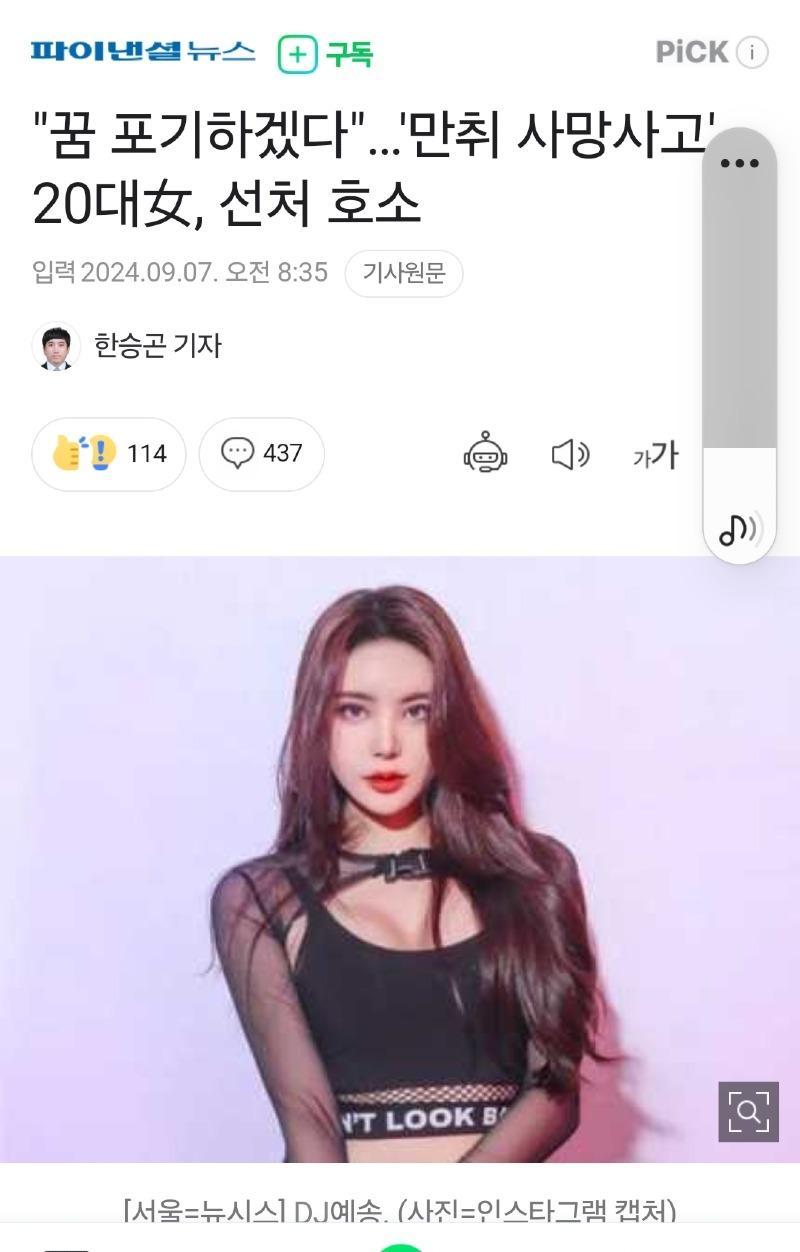This screenshot has width=800, height=1252.
Task: Open the 기사원문 original article
Action: click(x=403, y=271)
